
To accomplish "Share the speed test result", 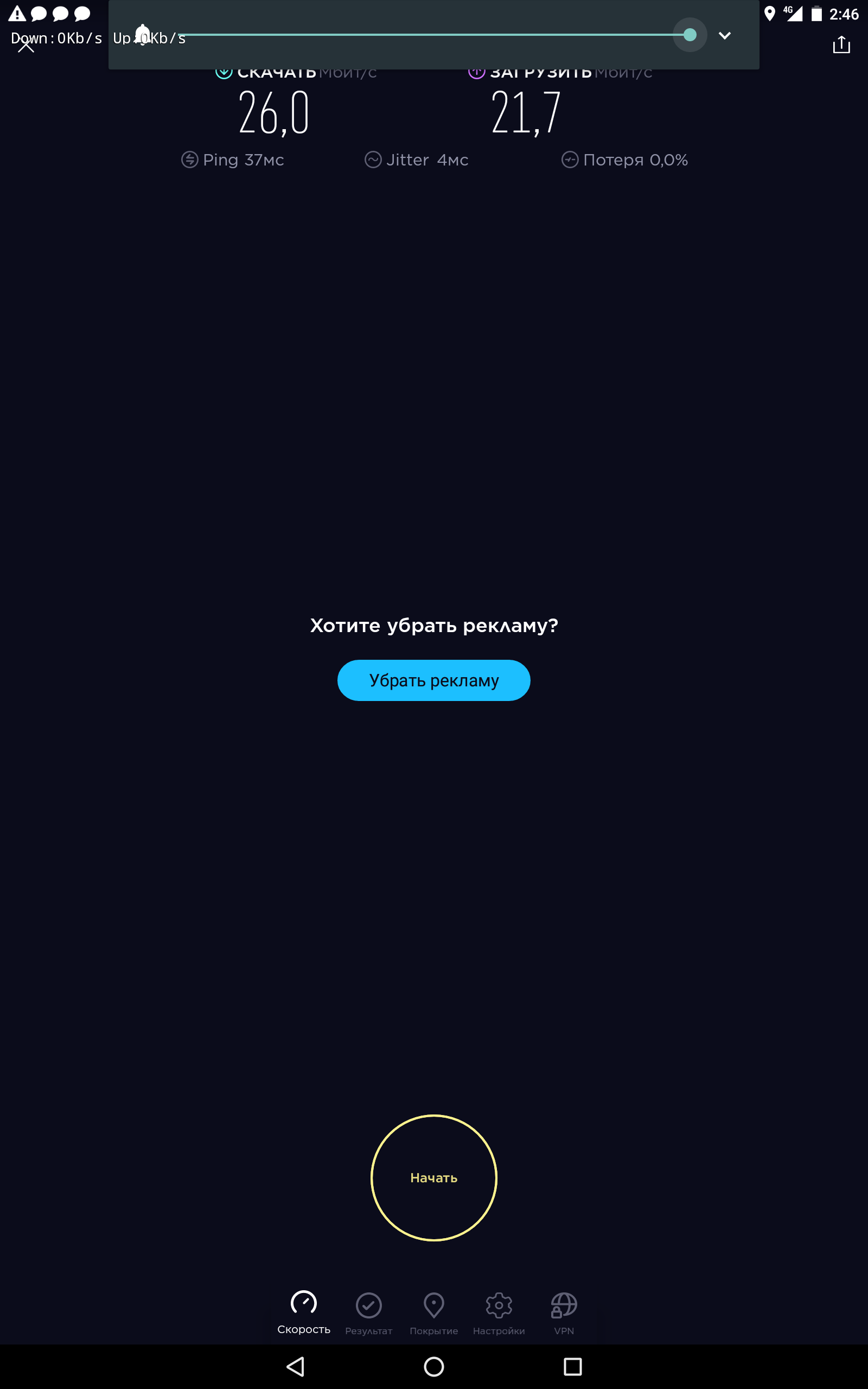I will click(x=841, y=45).
